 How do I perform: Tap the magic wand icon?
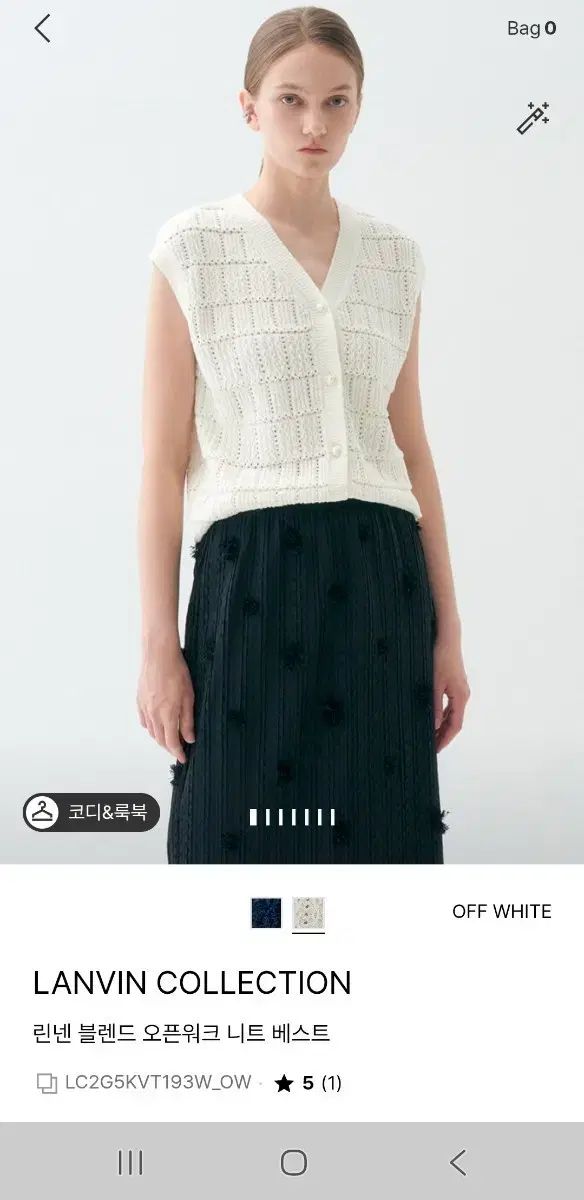click(532, 118)
